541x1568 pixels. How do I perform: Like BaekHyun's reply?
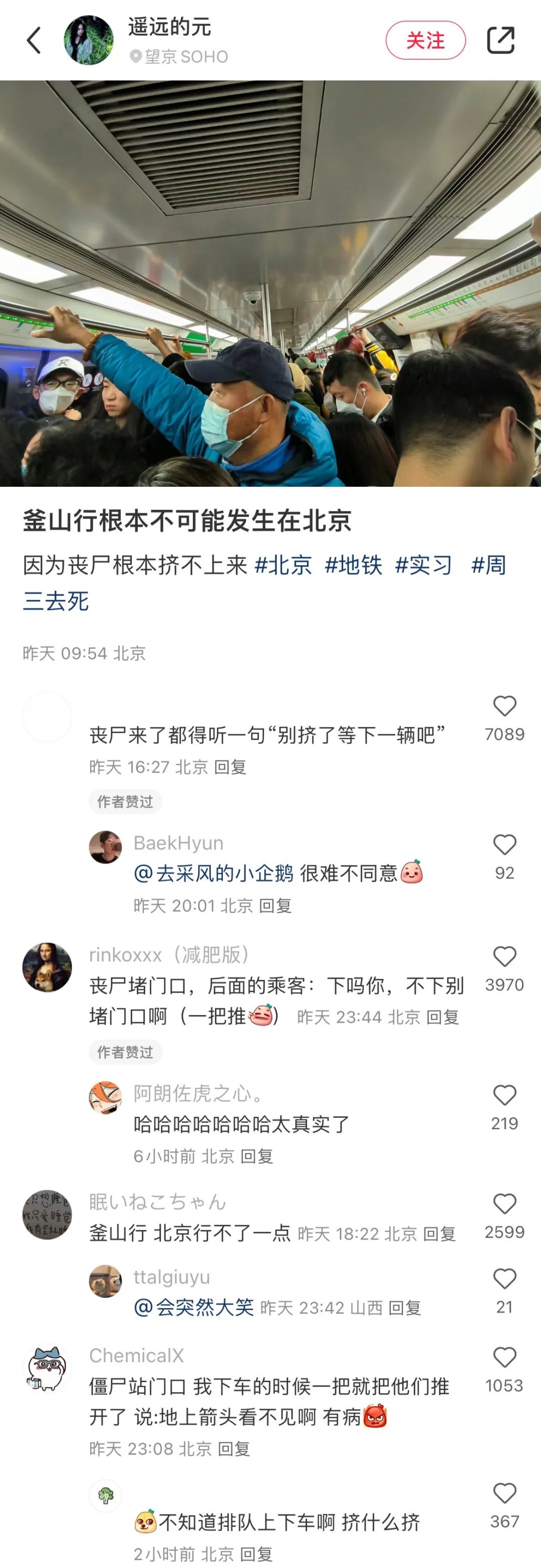504,845
